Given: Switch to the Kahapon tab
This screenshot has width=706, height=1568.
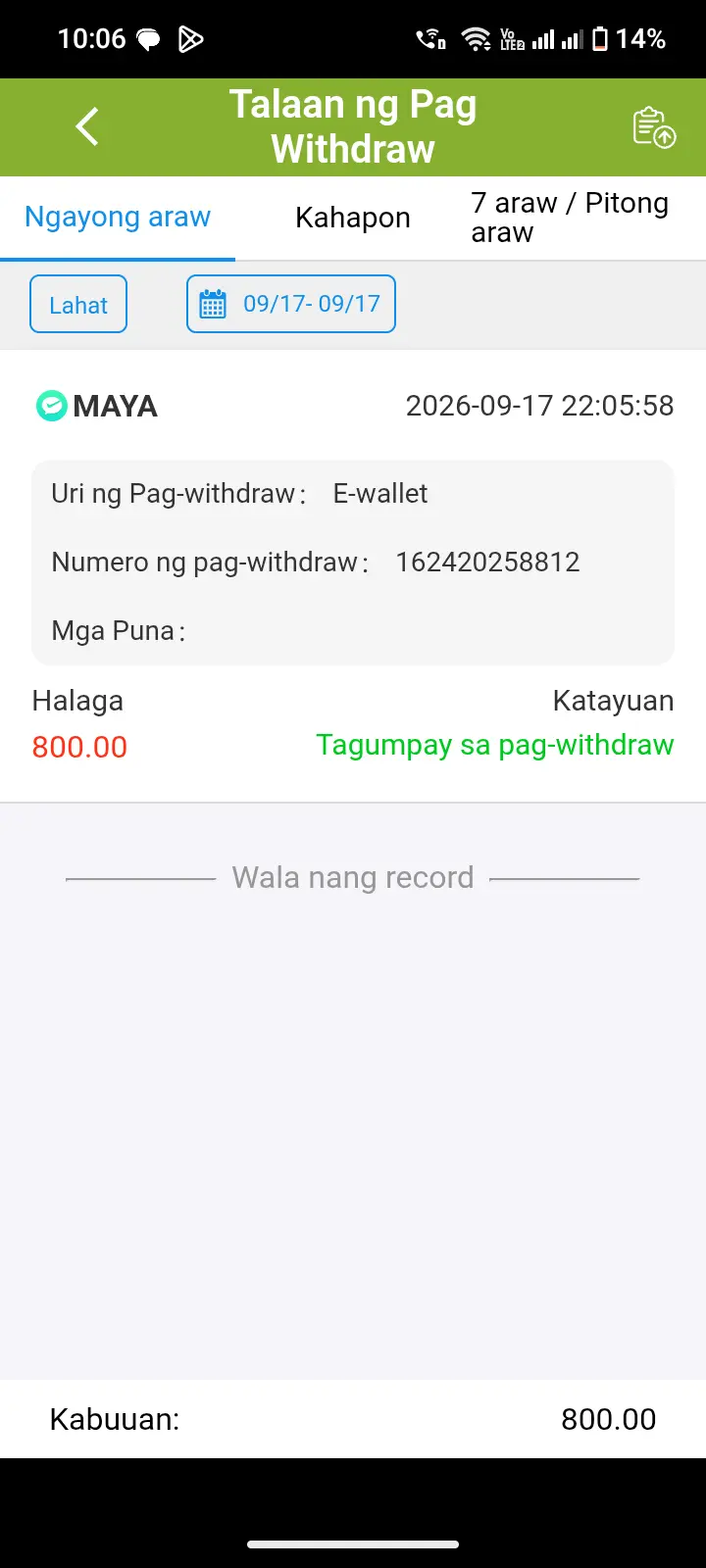Looking at the screenshot, I should (x=353, y=218).
